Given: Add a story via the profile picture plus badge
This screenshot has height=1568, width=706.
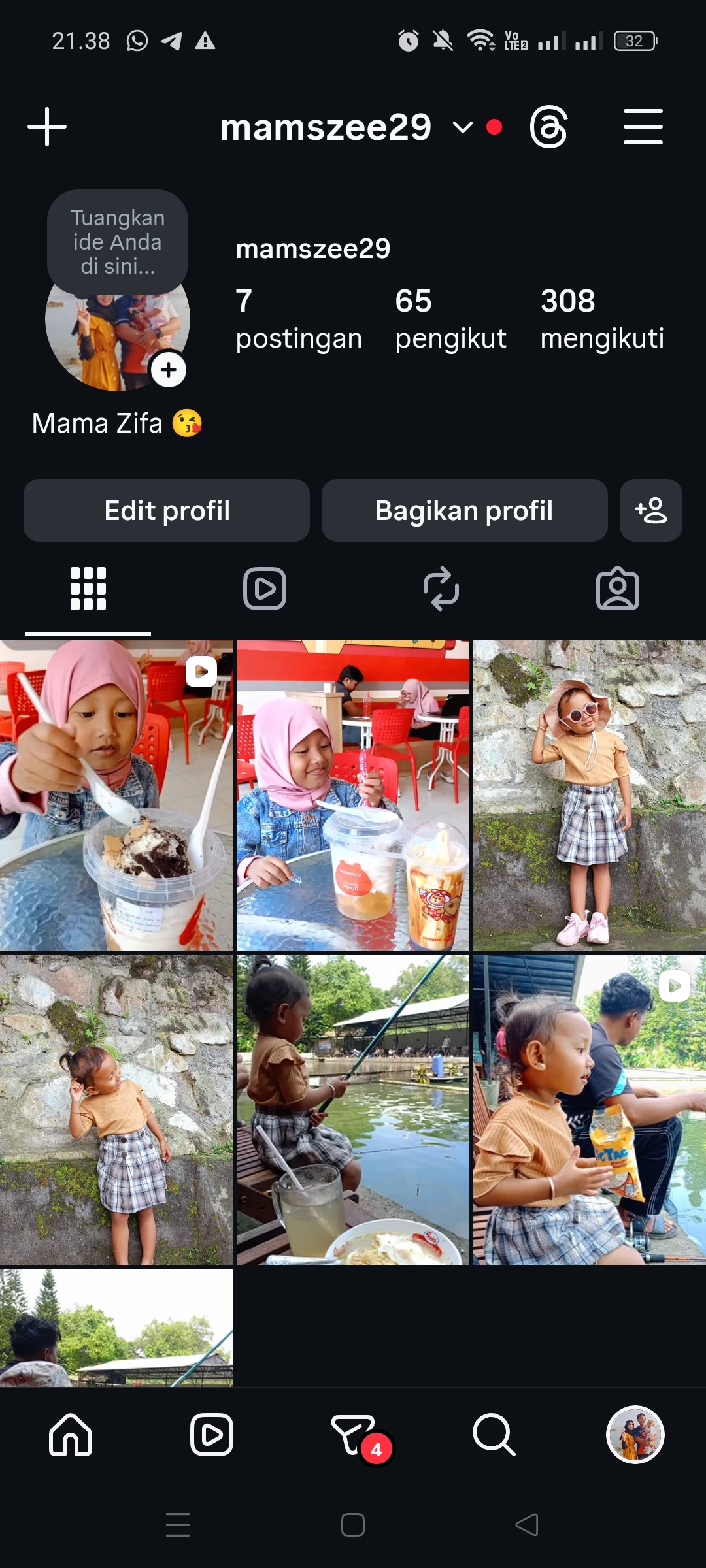Looking at the screenshot, I should tap(169, 370).
